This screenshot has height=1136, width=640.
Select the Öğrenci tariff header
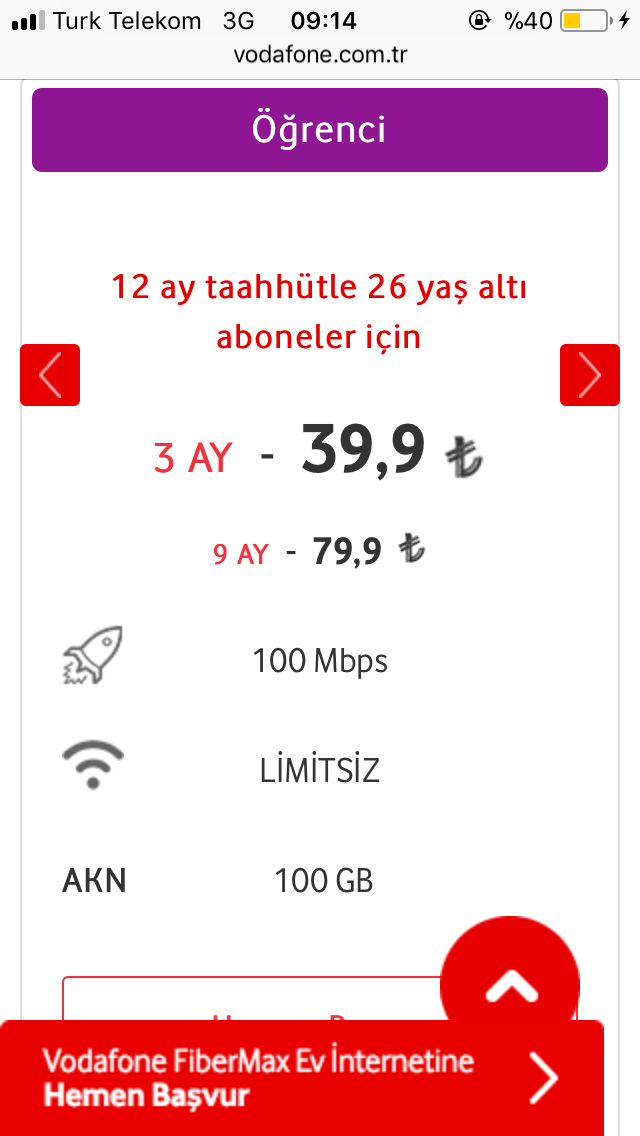[x=320, y=130]
